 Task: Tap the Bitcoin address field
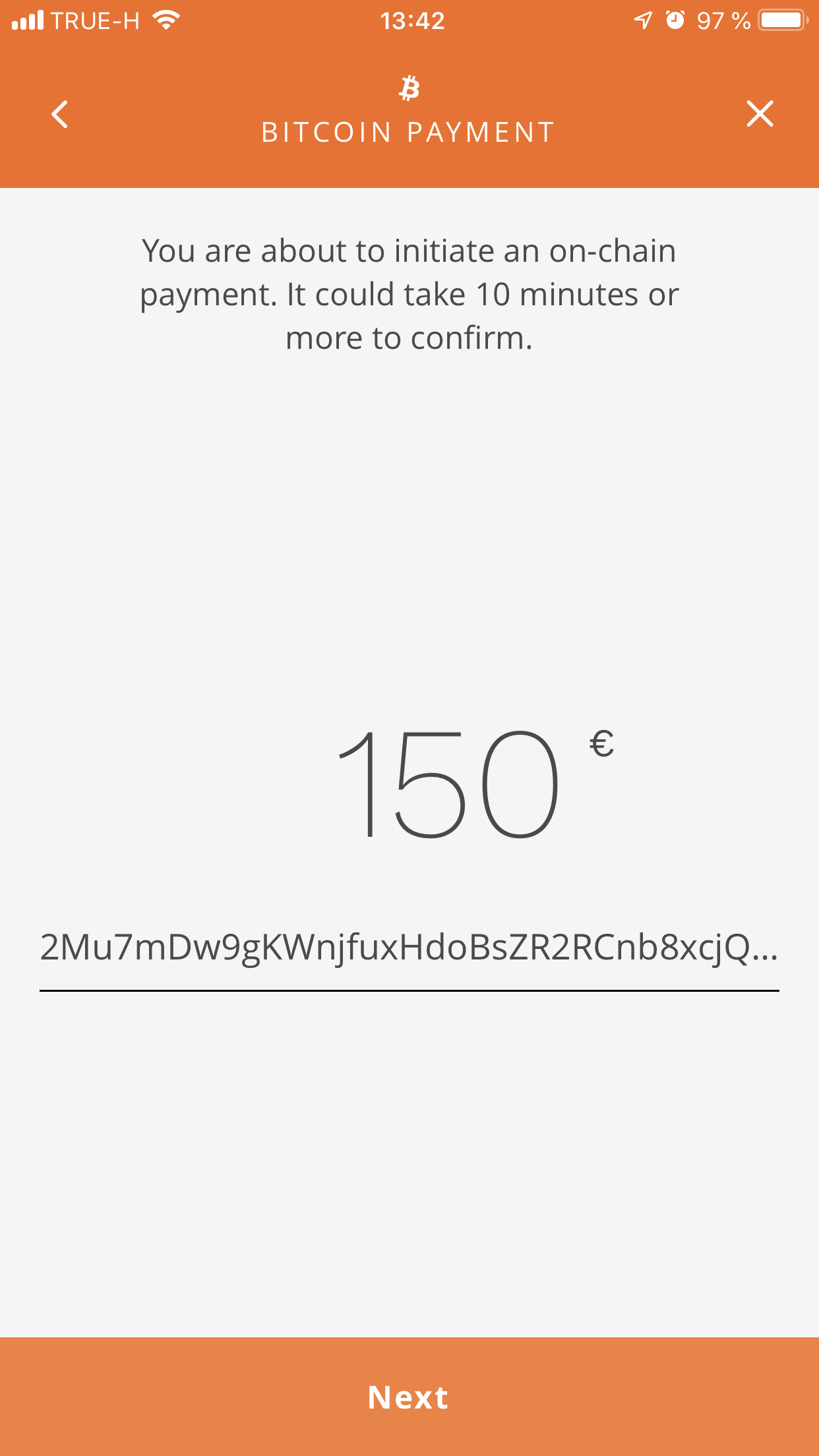tap(409, 948)
